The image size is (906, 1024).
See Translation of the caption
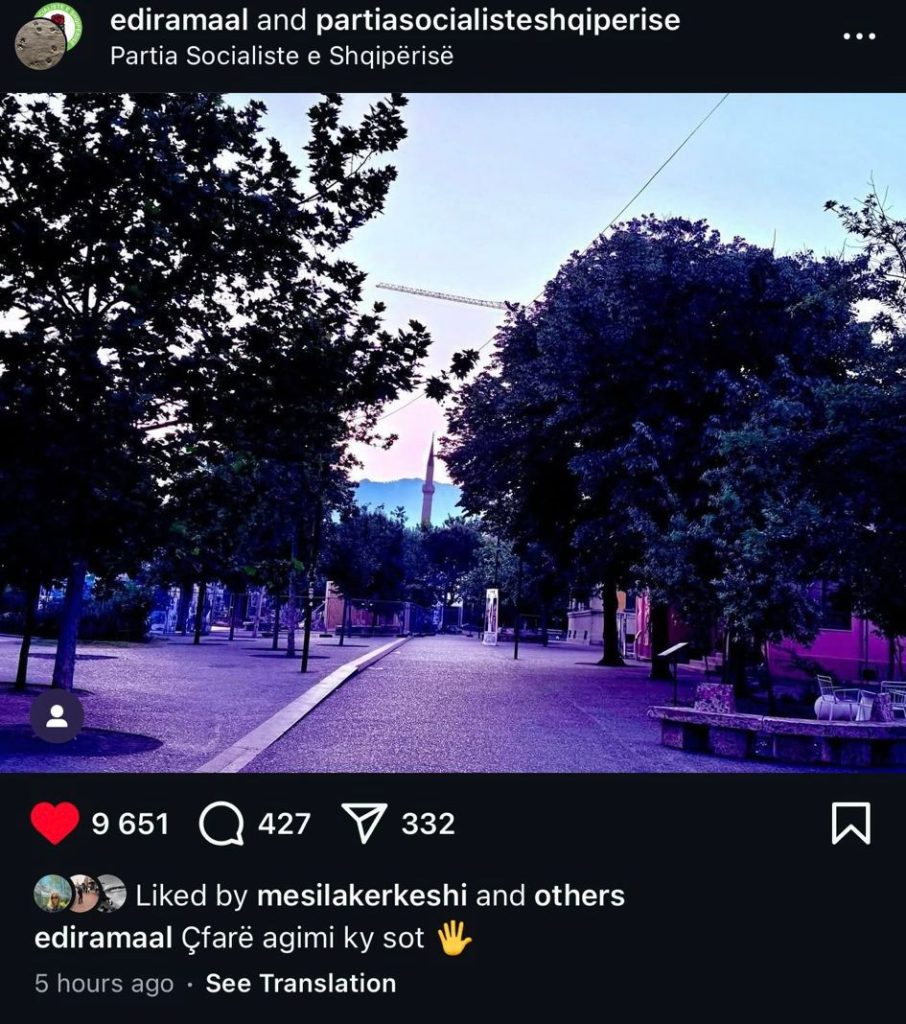[x=300, y=983]
